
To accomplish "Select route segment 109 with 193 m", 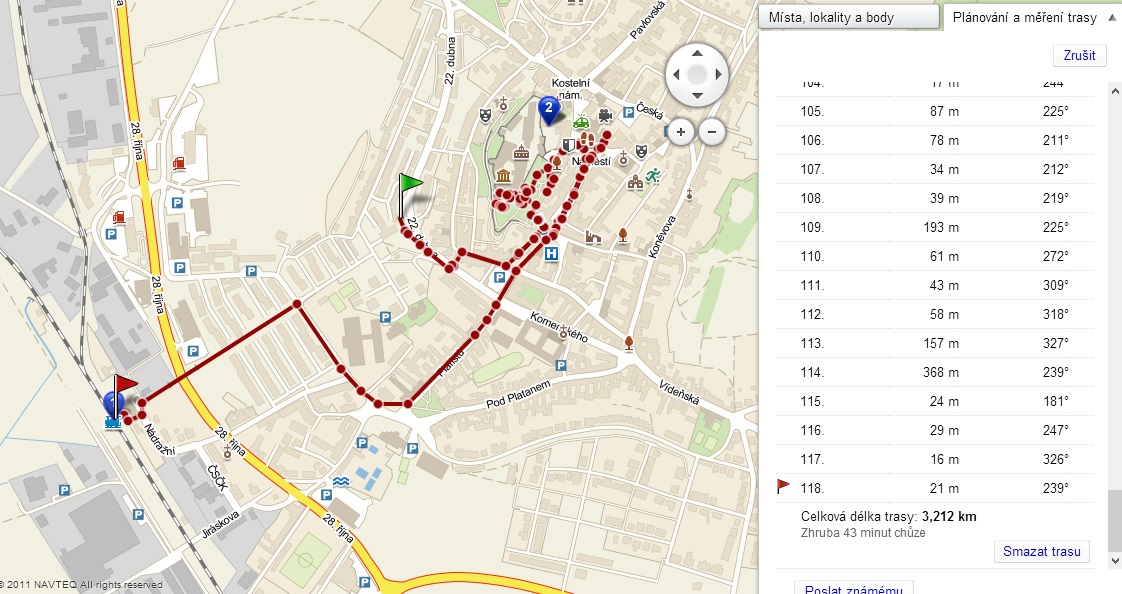I will 935,227.
